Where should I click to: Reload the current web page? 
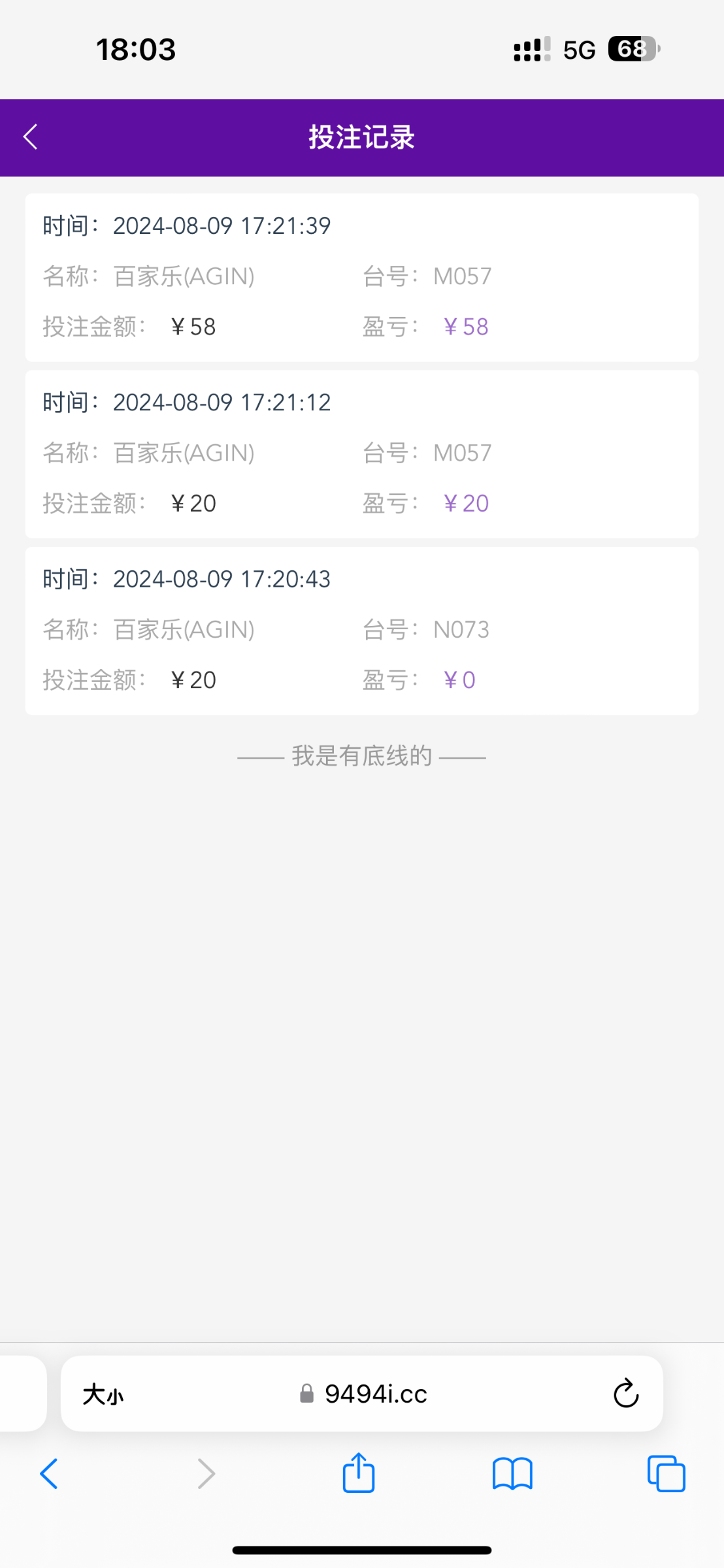pos(625,1394)
